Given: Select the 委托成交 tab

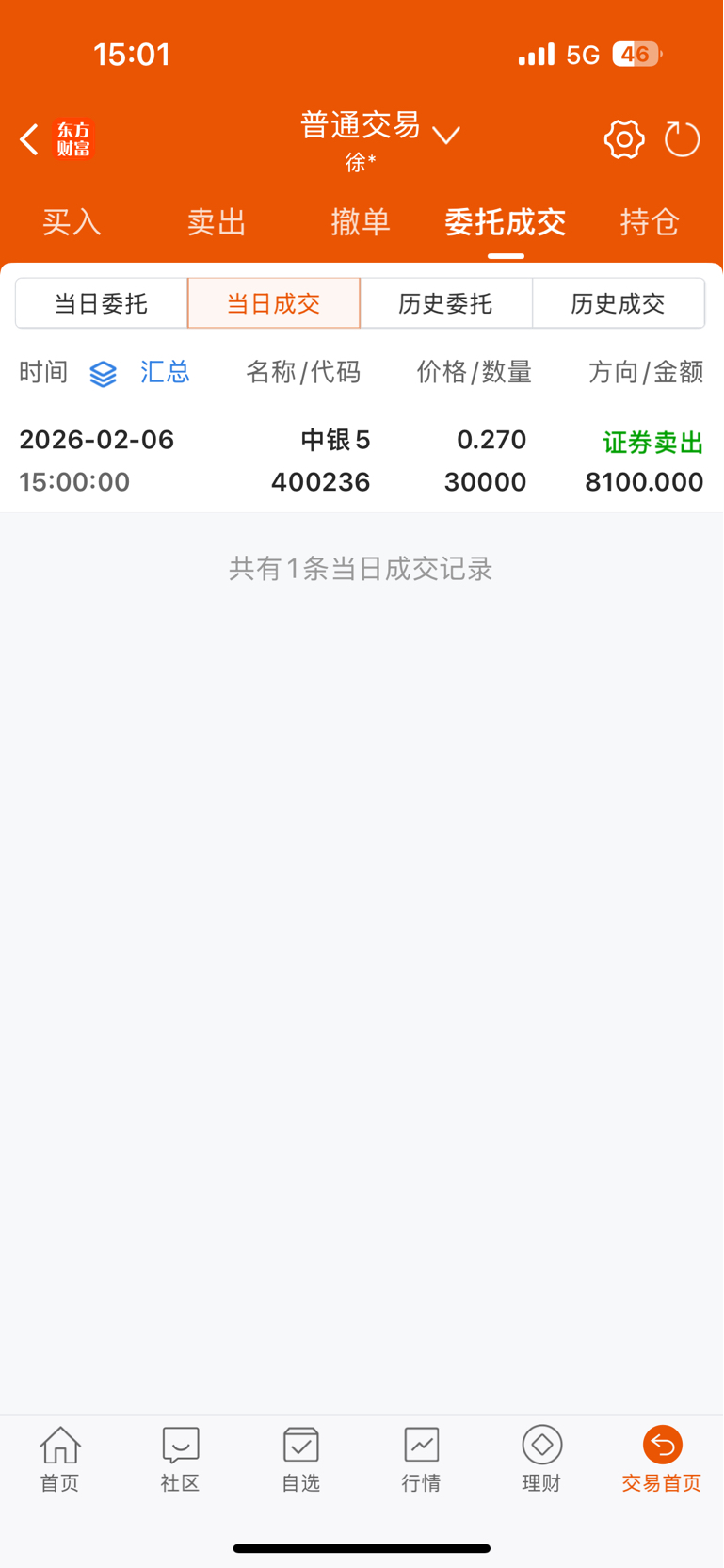Looking at the screenshot, I should pyautogui.click(x=506, y=222).
